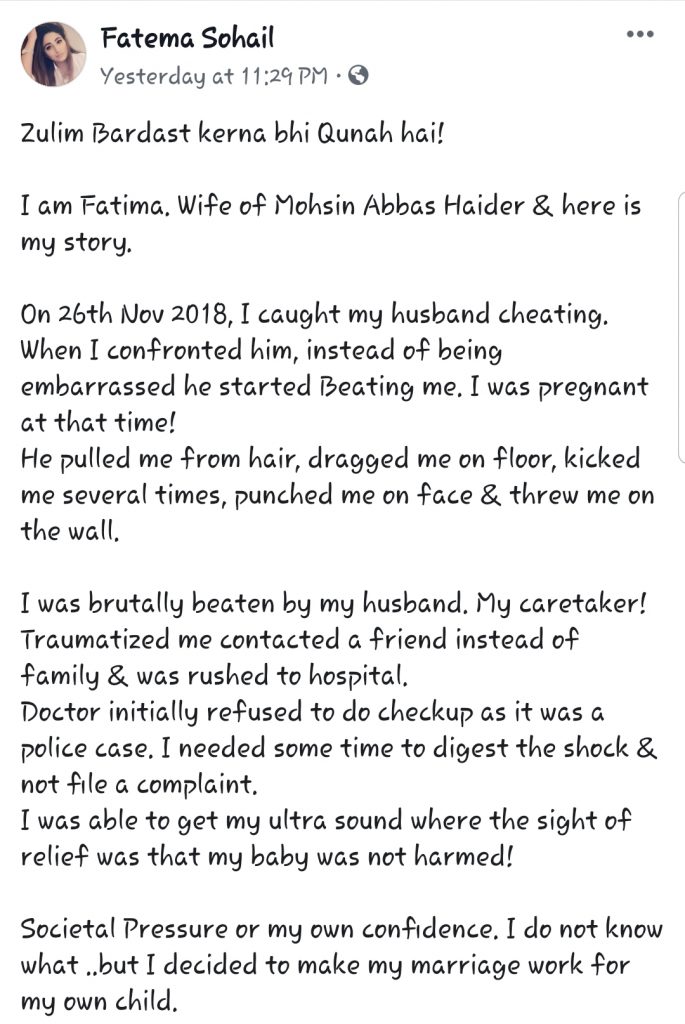Screen dimensions: 685x1024
Task: Open Fatema Sohail's profile picture
Action: coord(53,53)
